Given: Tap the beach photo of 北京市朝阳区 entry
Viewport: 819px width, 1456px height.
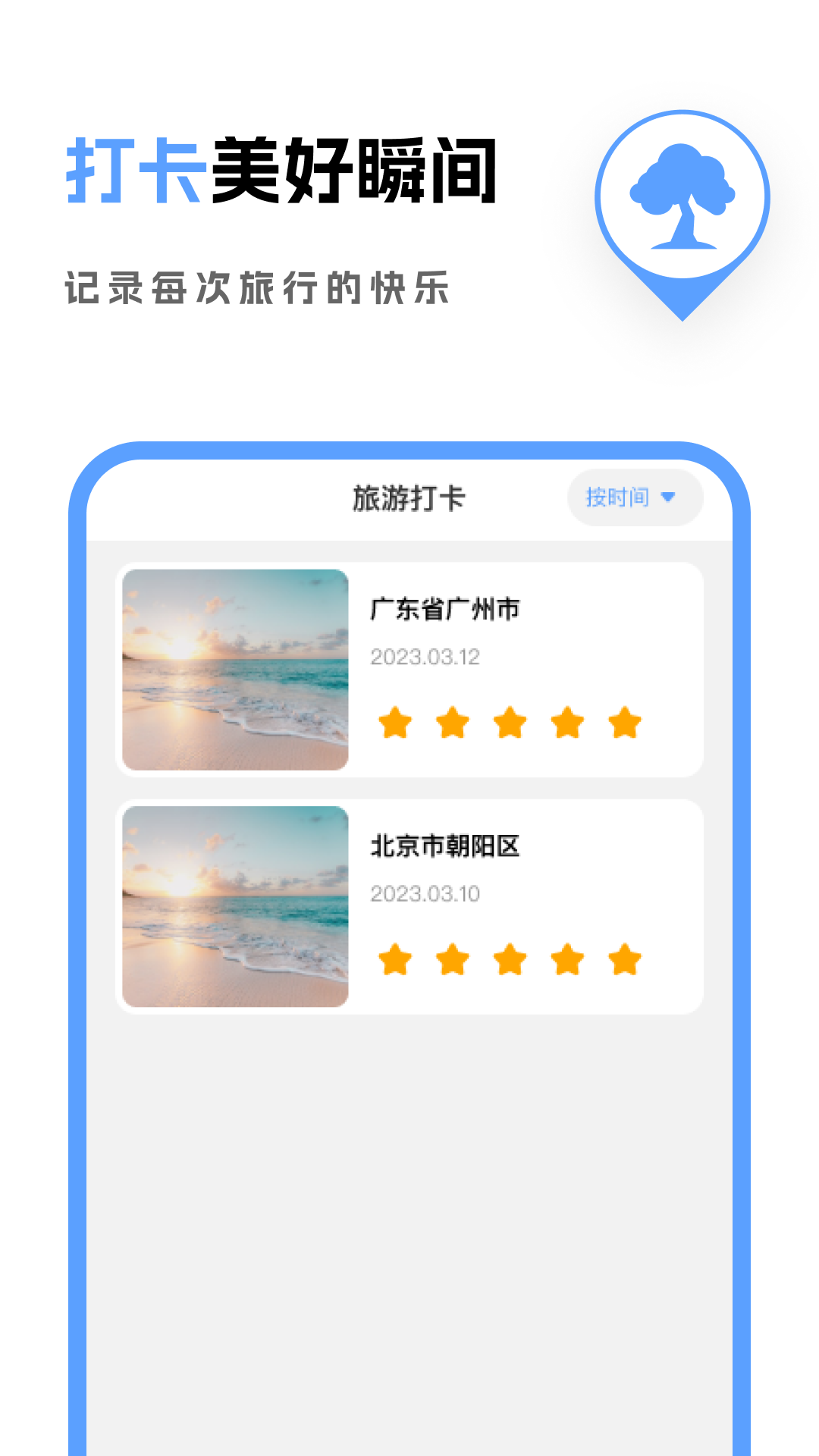Looking at the screenshot, I should [x=236, y=906].
